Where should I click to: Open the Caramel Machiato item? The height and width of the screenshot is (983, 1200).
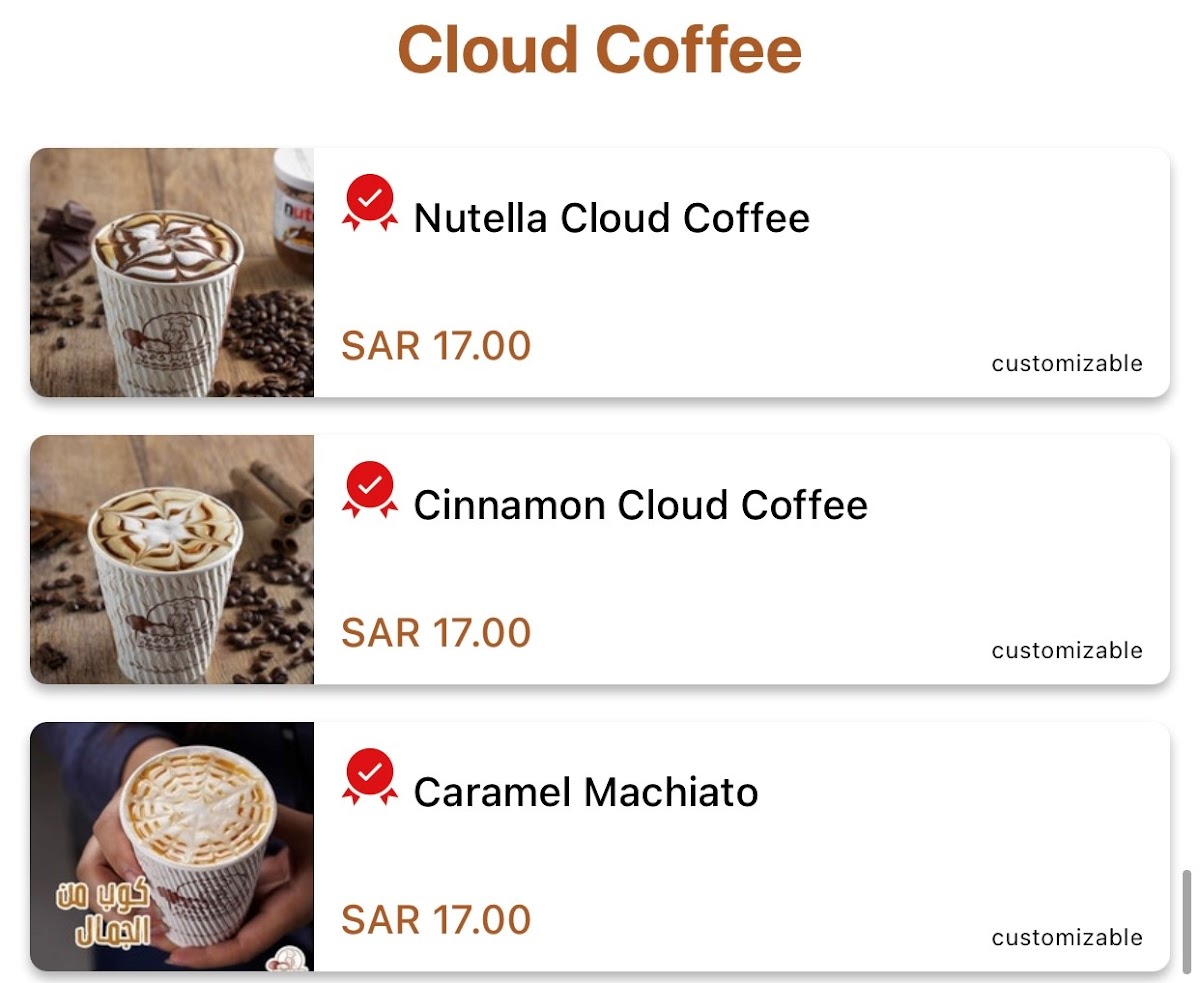pyautogui.click(x=586, y=793)
